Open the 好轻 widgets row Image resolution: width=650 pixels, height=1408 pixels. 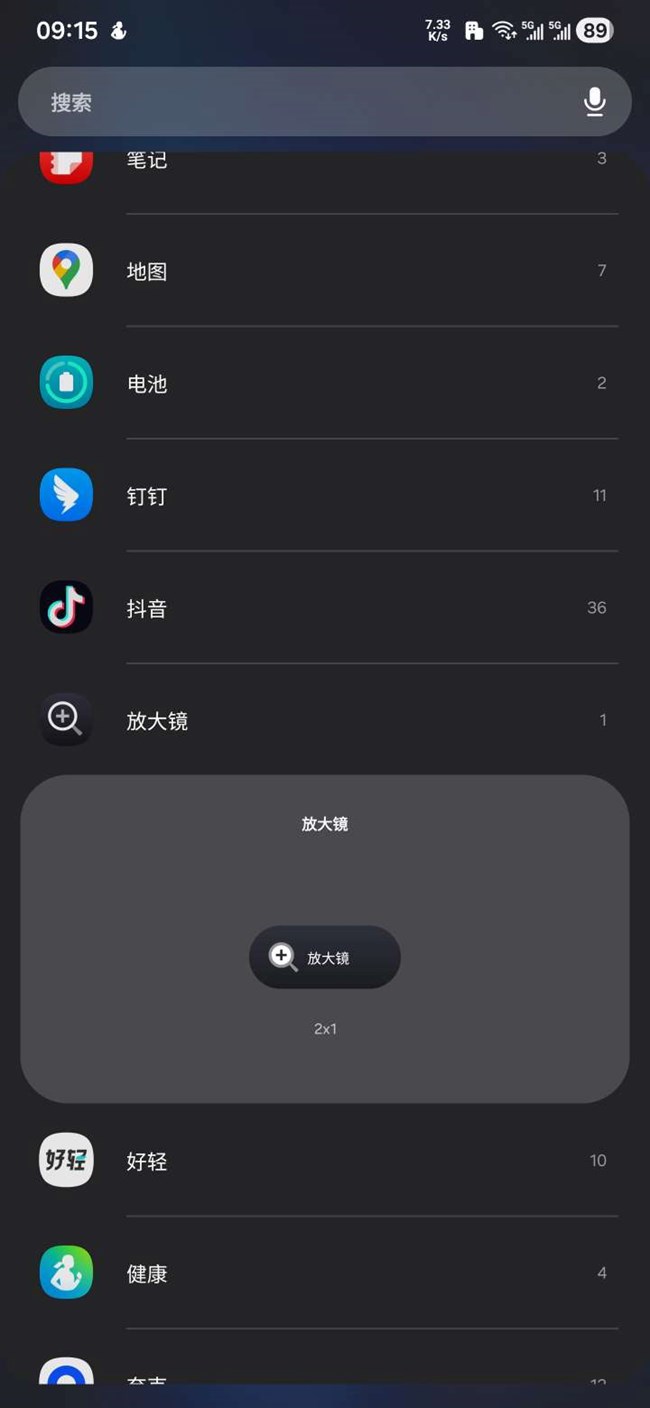325,1161
